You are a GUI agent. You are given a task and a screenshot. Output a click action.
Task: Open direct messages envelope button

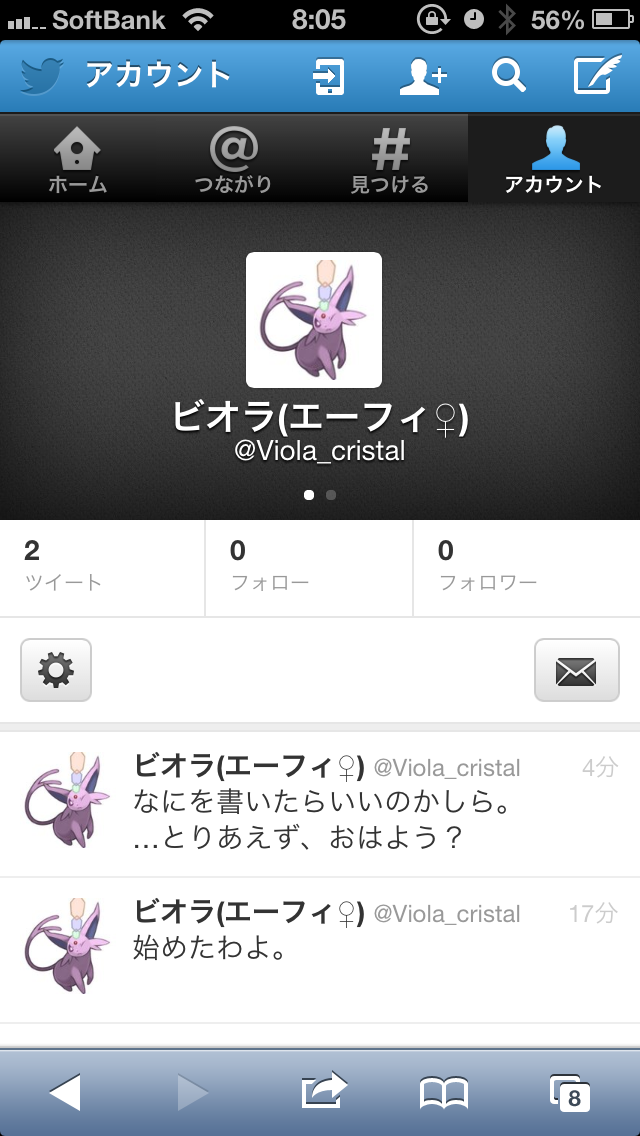tap(576, 670)
